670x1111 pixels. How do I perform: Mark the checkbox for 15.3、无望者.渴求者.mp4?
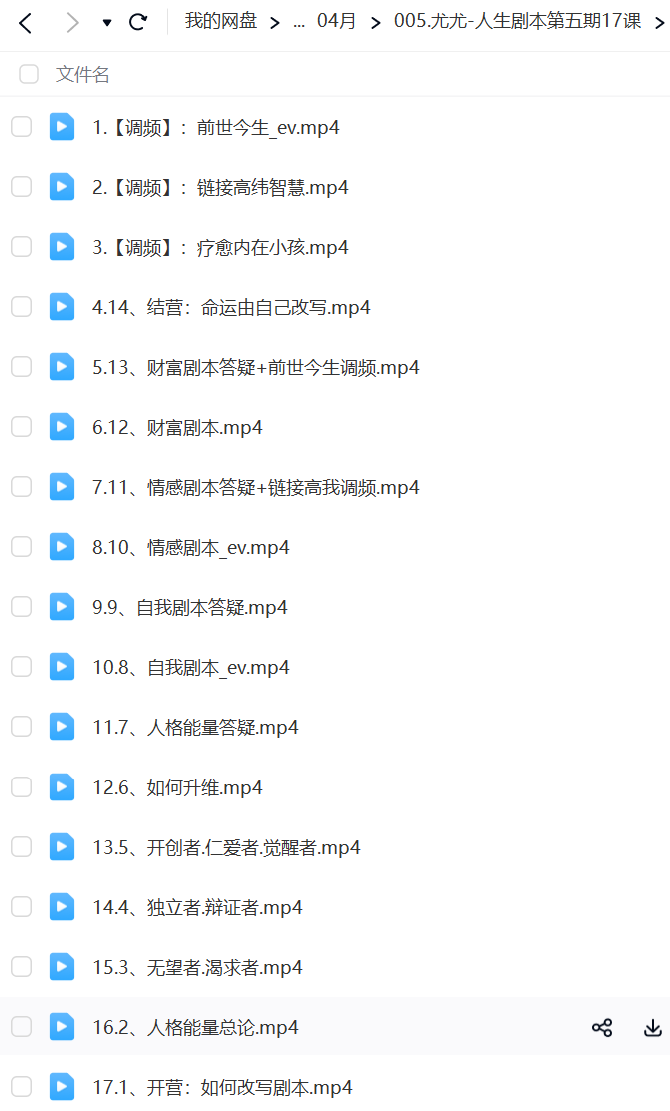(22, 966)
